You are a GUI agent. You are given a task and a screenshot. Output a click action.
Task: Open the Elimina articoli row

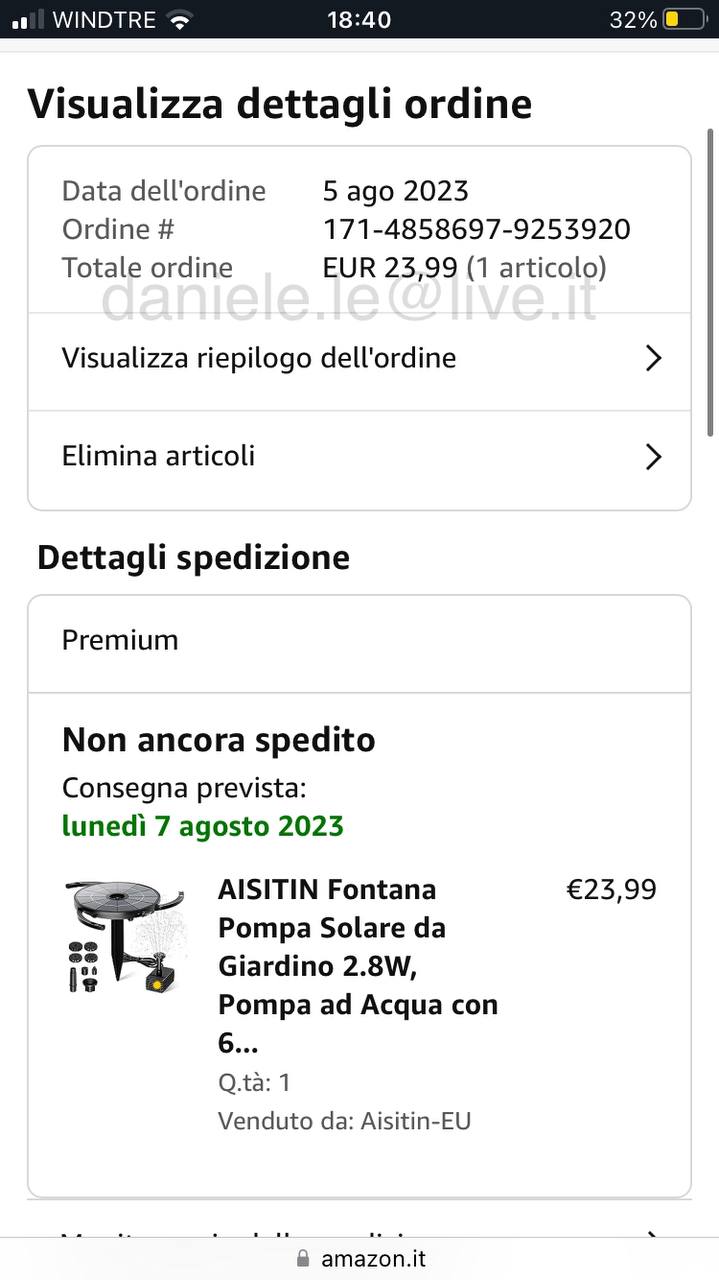359,457
